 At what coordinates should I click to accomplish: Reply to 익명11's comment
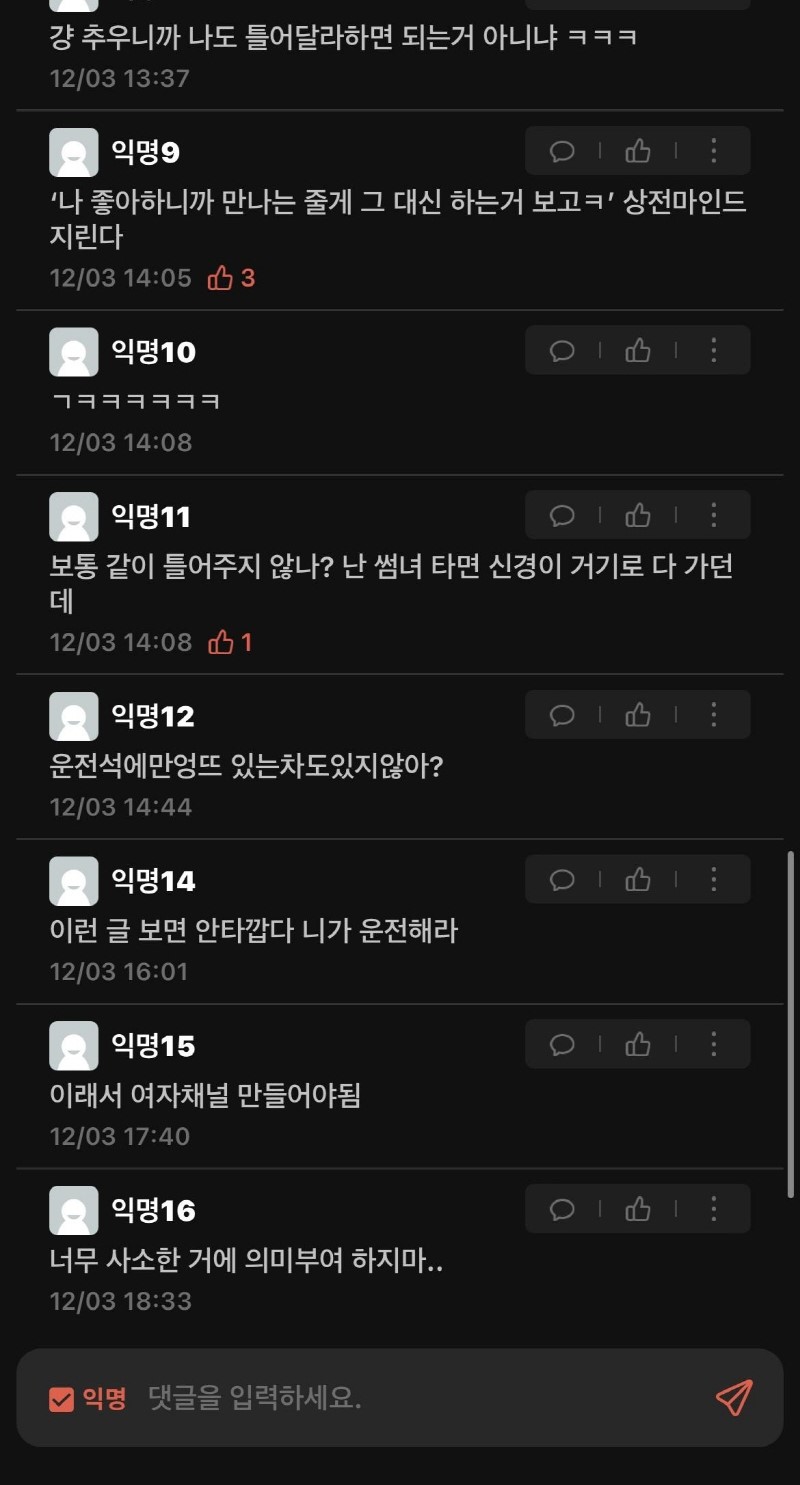click(563, 515)
